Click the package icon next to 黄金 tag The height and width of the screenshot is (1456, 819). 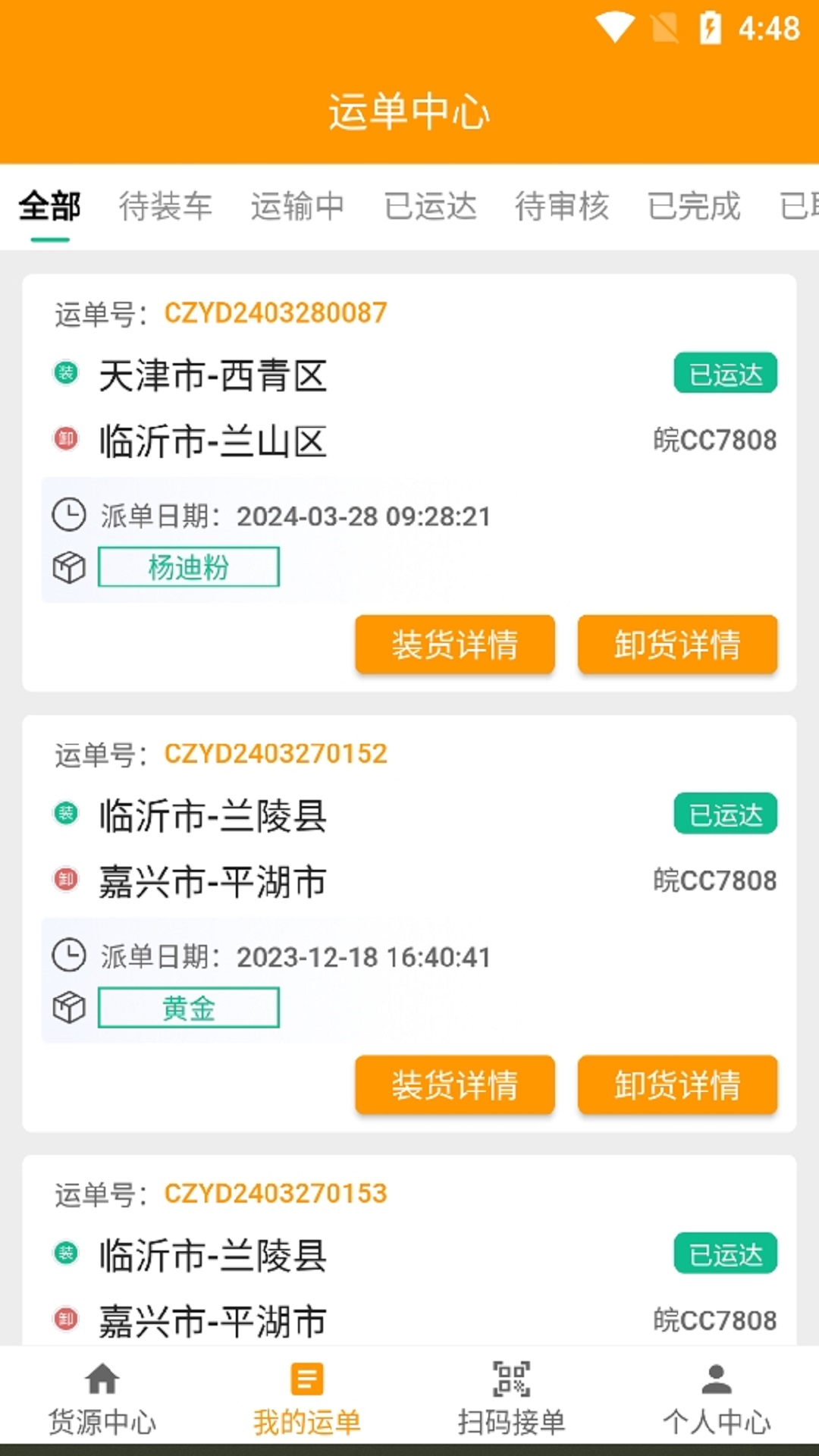[x=69, y=1008]
